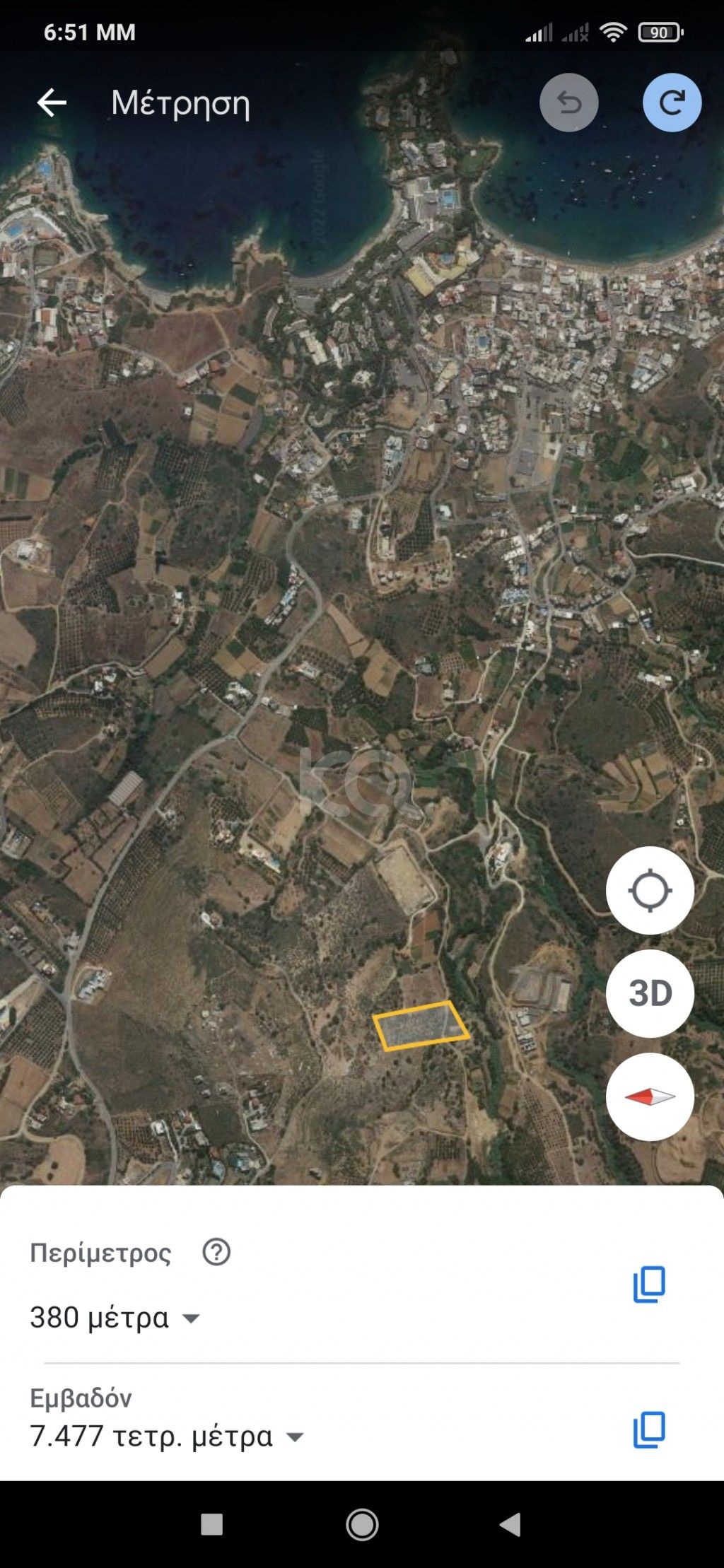Tap the compass to reset north
This screenshot has width=724, height=1568.
point(650,1096)
